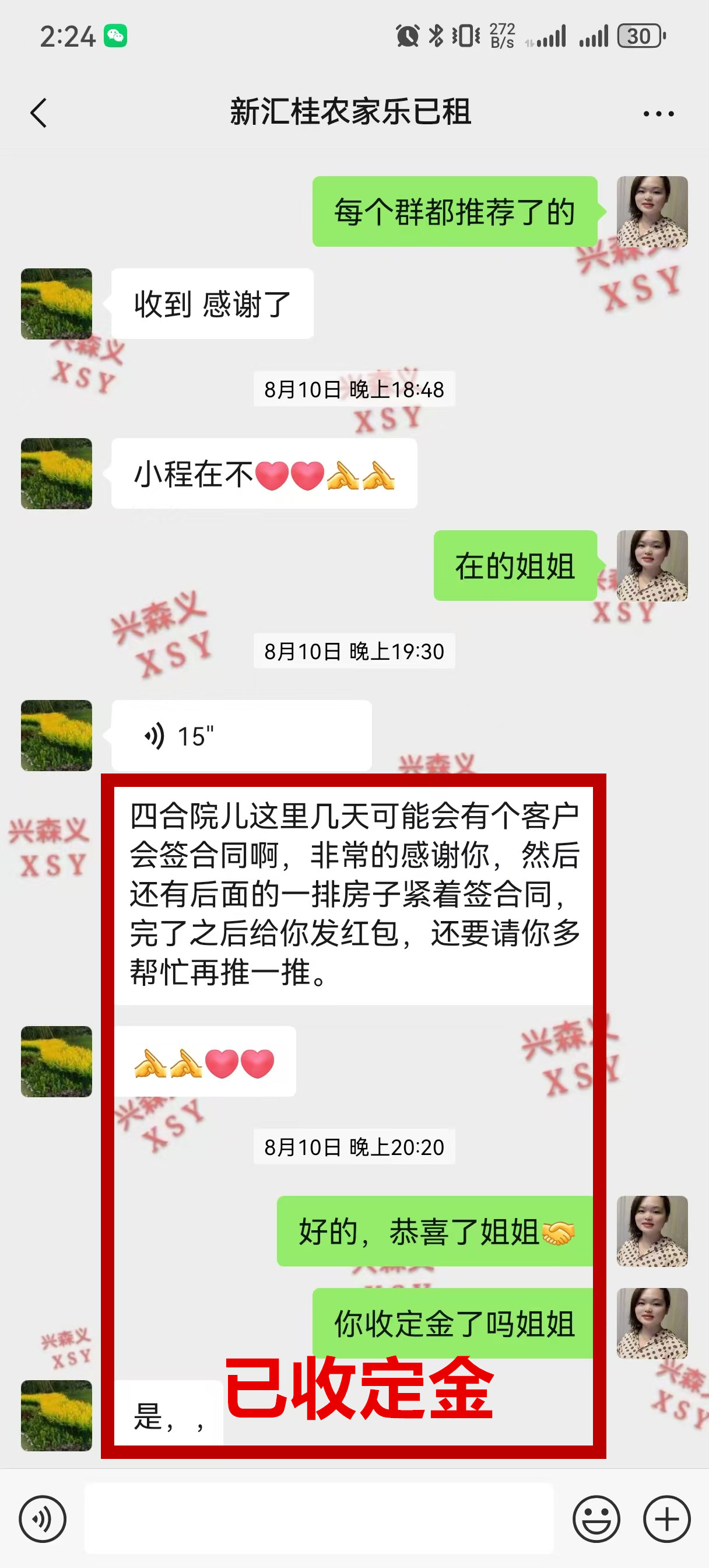Go back from the 新汇桂农家乐已租 chat
The image size is (709, 1568).
[x=38, y=113]
